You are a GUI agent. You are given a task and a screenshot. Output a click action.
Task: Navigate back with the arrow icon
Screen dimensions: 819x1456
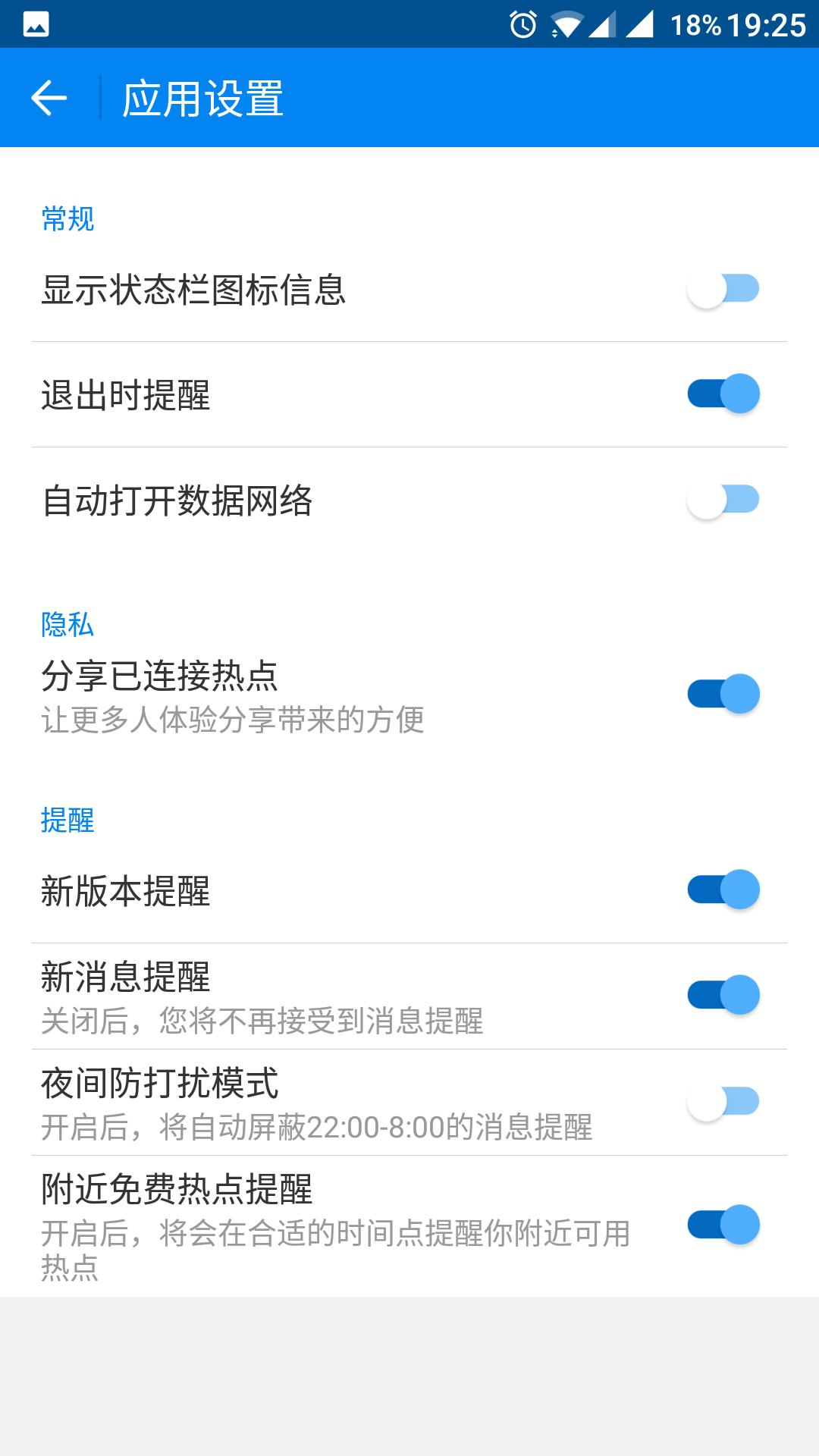[x=49, y=97]
